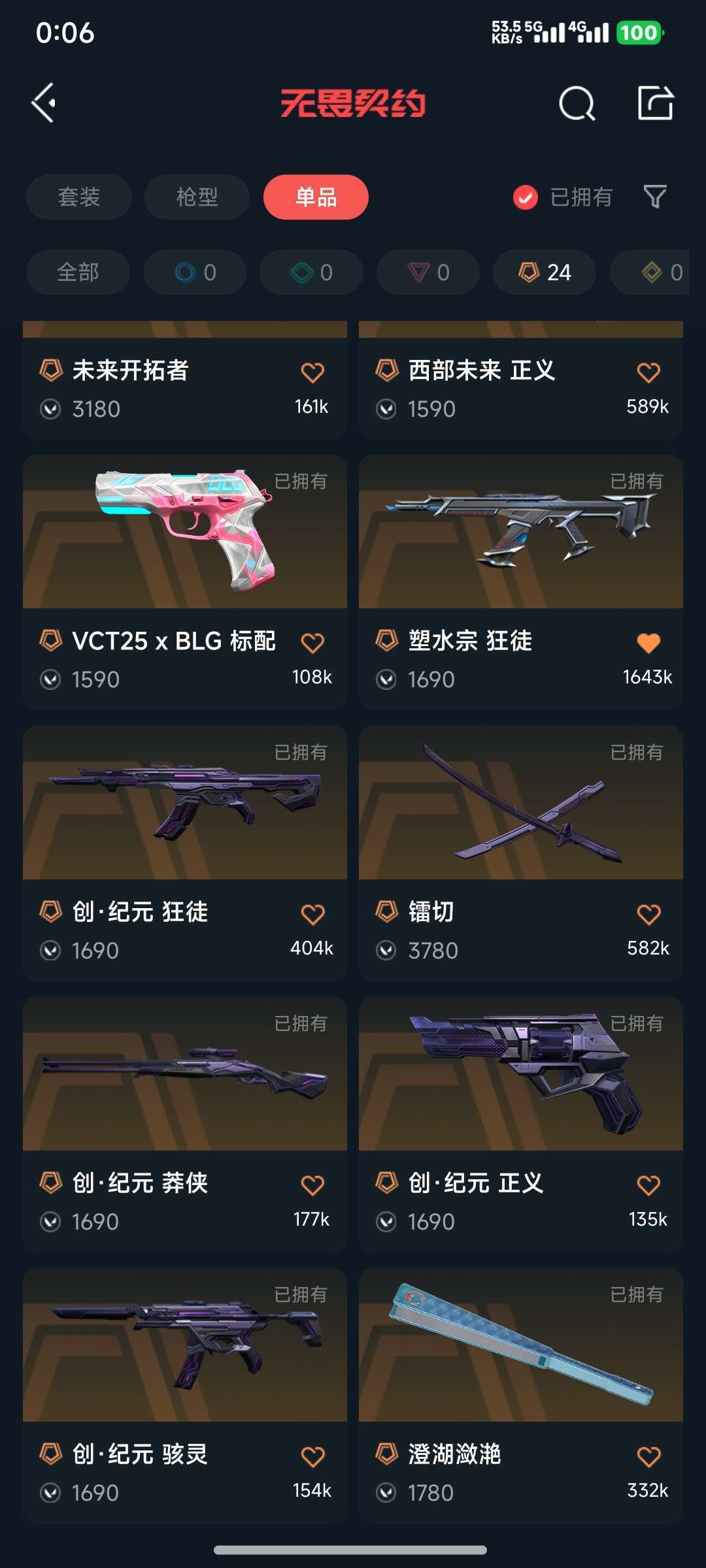This screenshot has height=1568, width=706.
Task: Open the 创·纪元 狂徒 skin card
Action: 185,853
